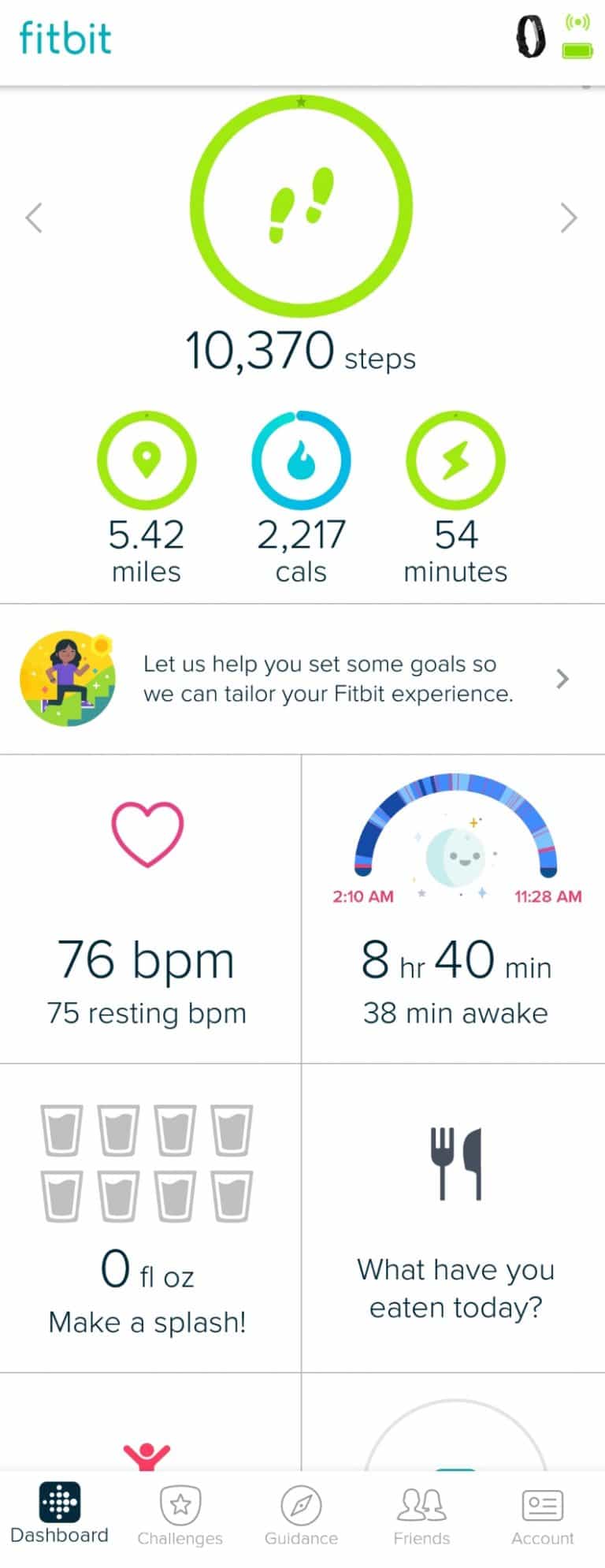Click the active minutes lightning bolt icon
This screenshot has height=1568, width=605.
tap(455, 461)
